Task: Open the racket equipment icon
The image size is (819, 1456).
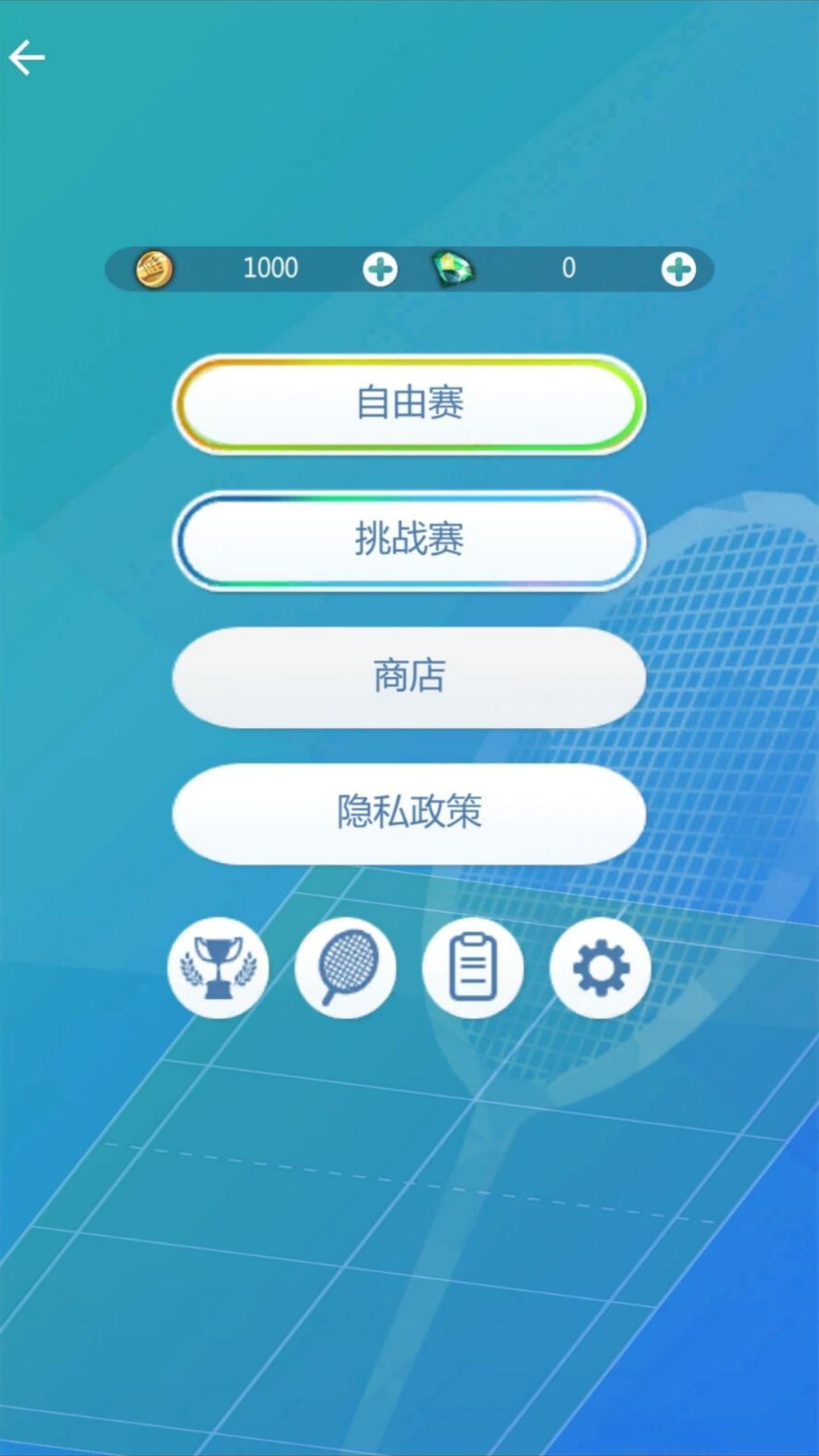Action: [x=346, y=968]
